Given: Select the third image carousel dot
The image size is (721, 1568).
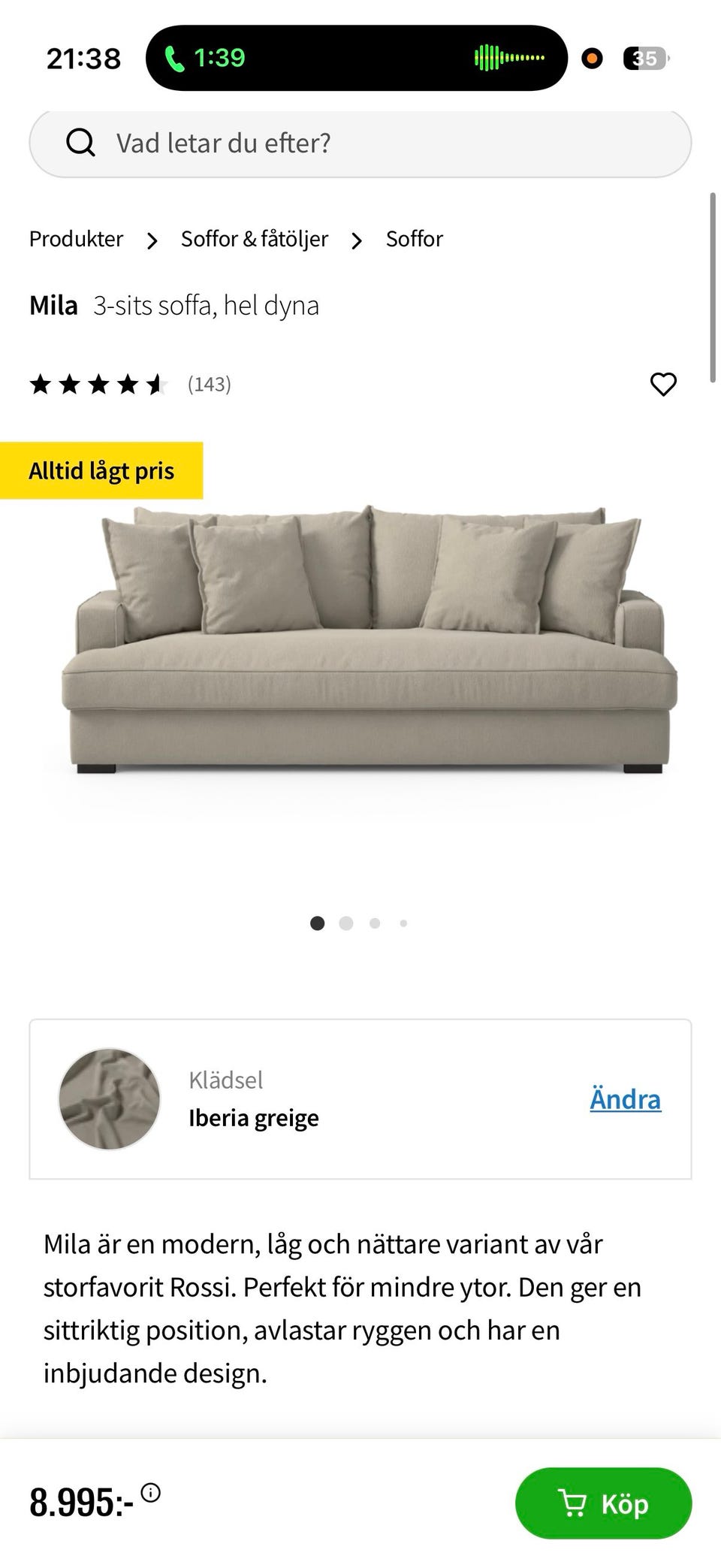Looking at the screenshot, I should (x=374, y=923).
